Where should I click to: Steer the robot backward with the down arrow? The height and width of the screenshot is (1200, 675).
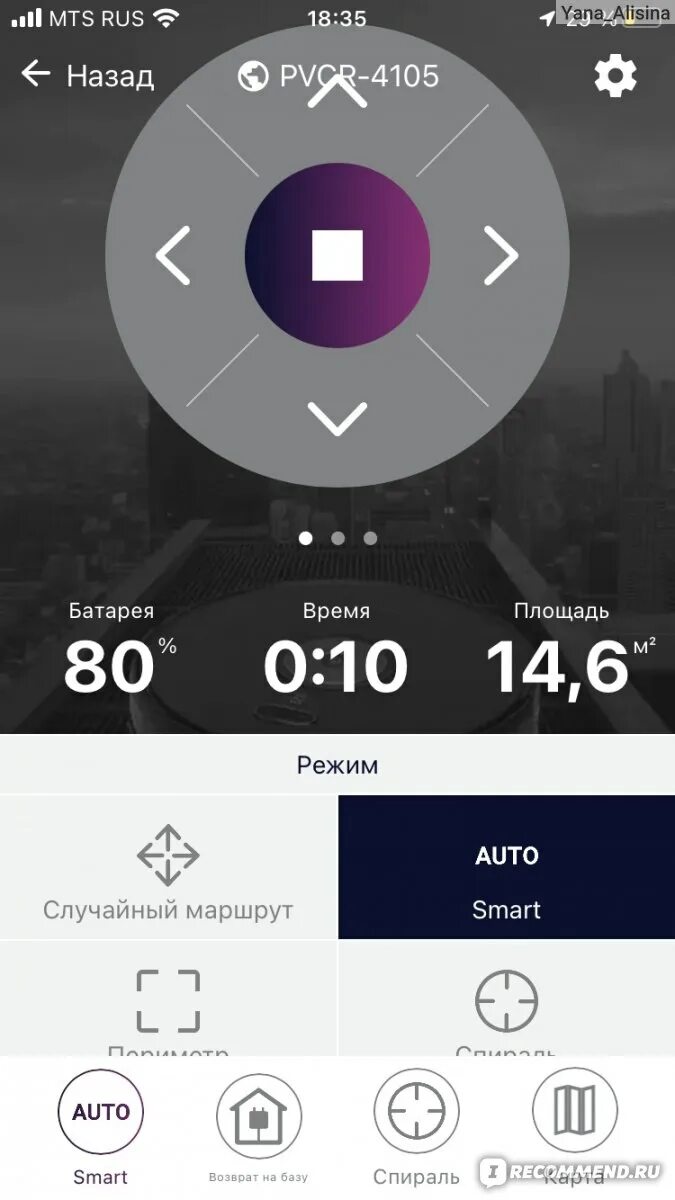tap(337, 418)
